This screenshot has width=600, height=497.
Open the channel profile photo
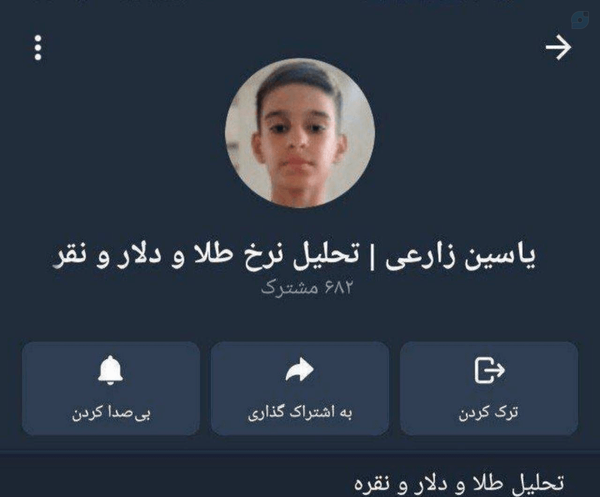tap(300, 133)
